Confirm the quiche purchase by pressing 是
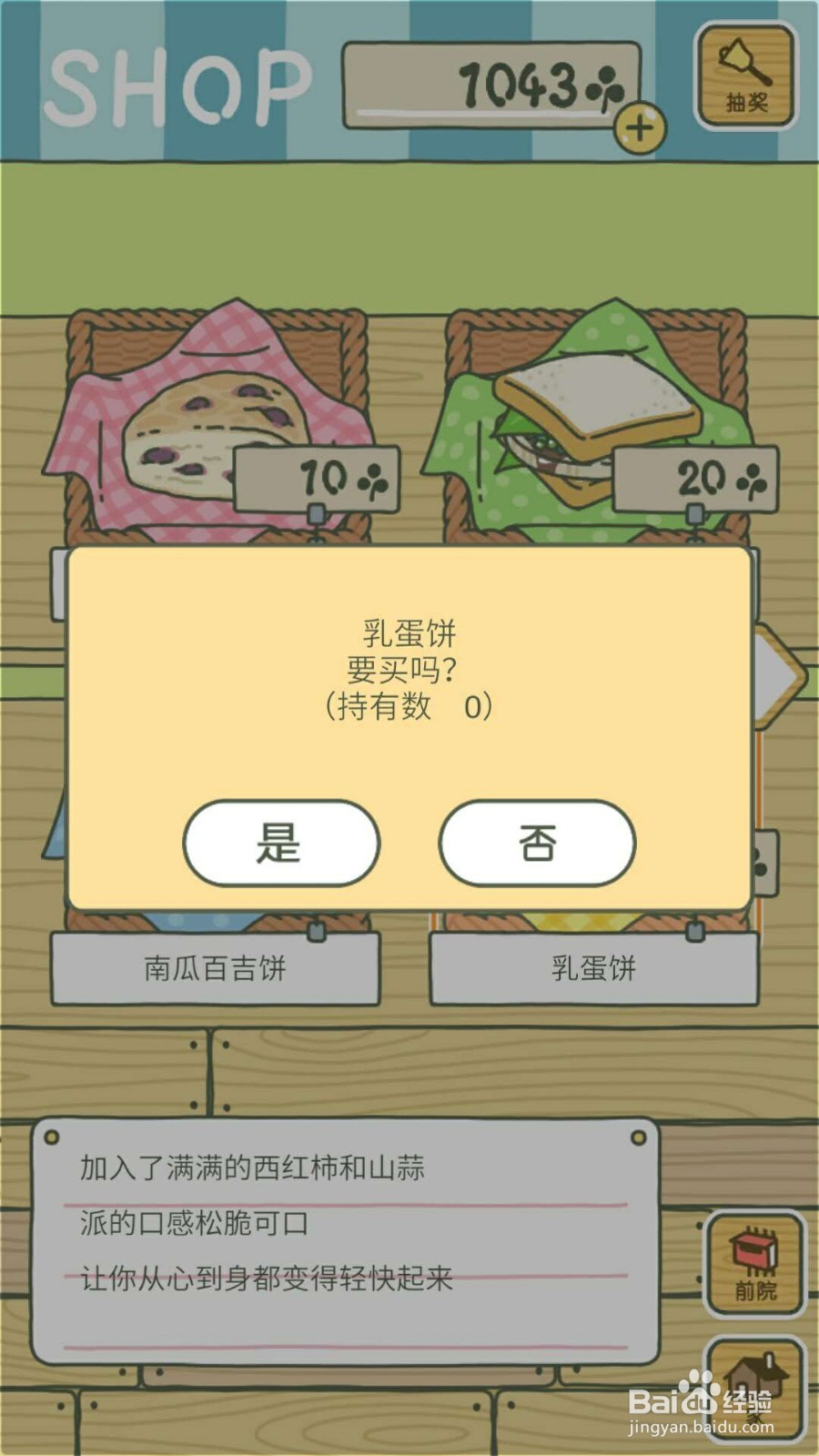 (280, 844)
